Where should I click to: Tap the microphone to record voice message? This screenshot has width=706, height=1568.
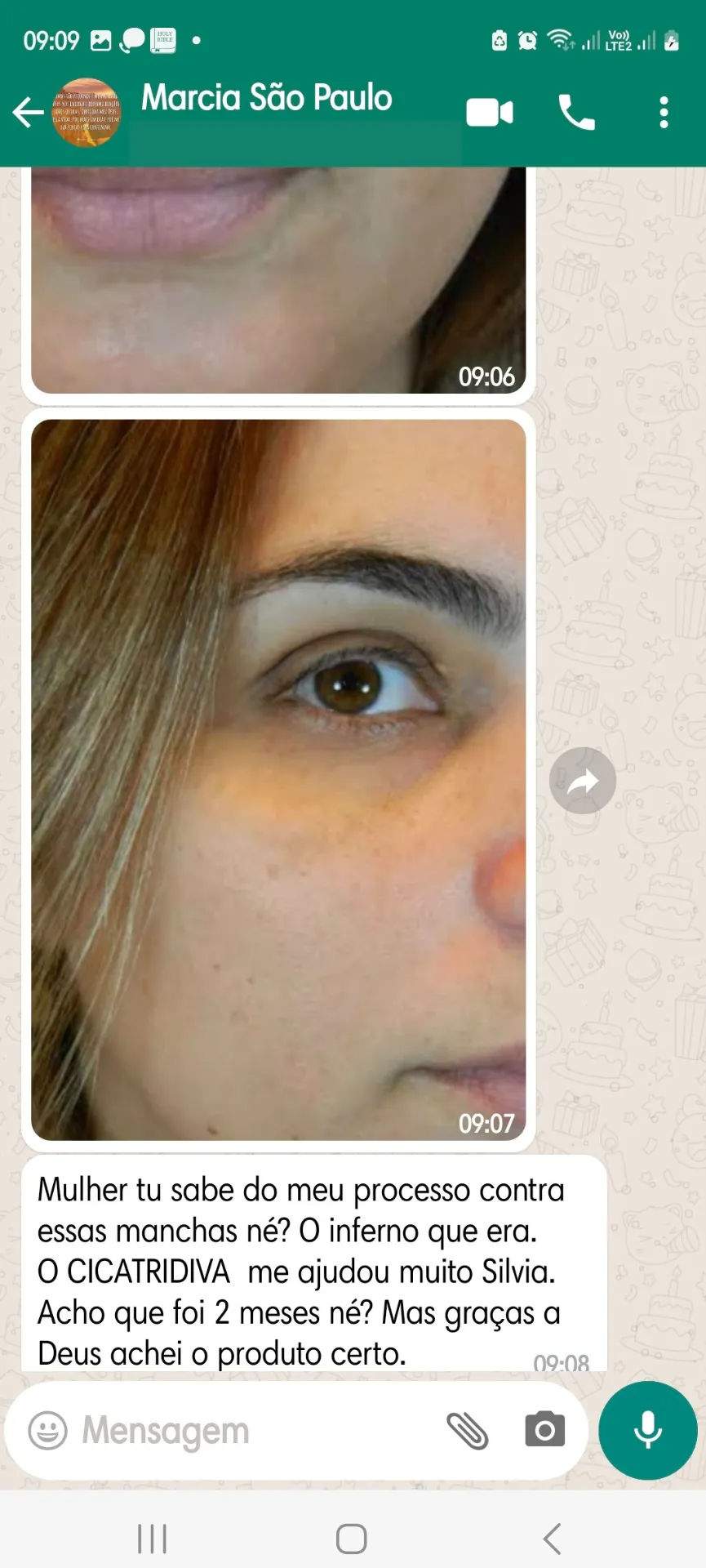(x=648, y=1431)
